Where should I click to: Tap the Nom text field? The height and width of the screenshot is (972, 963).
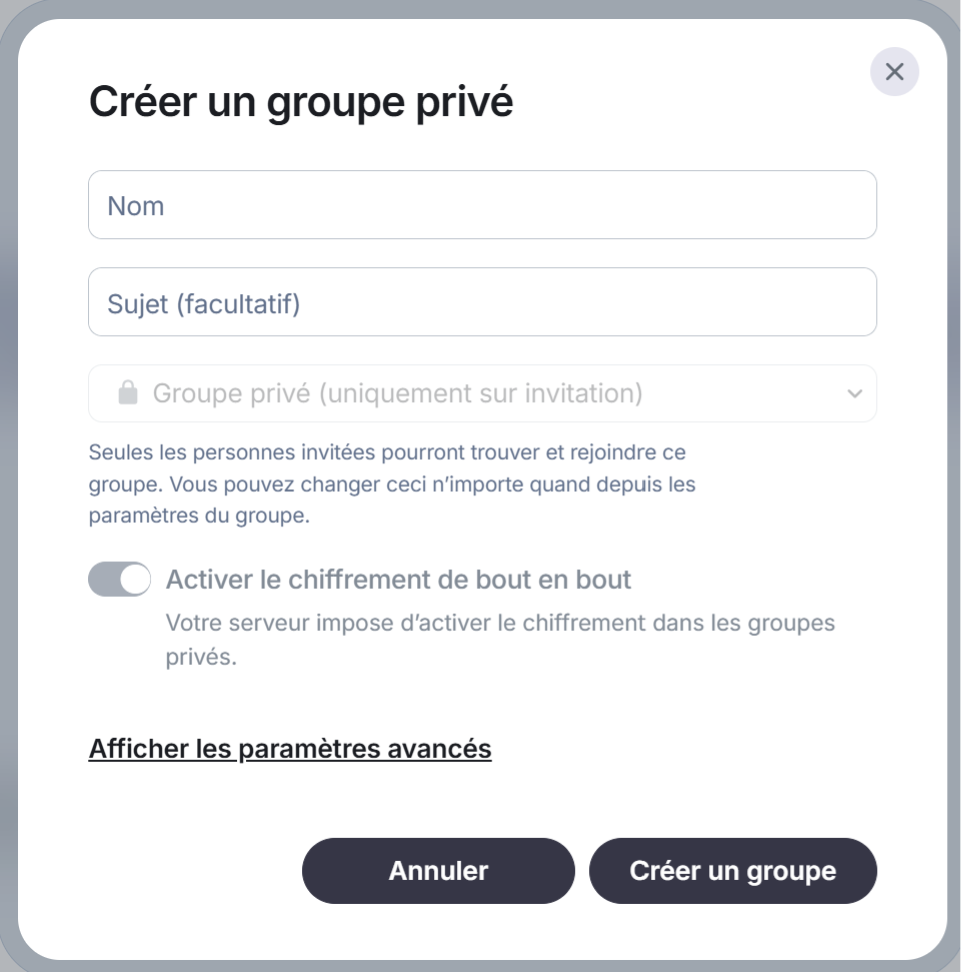point(482,205)
